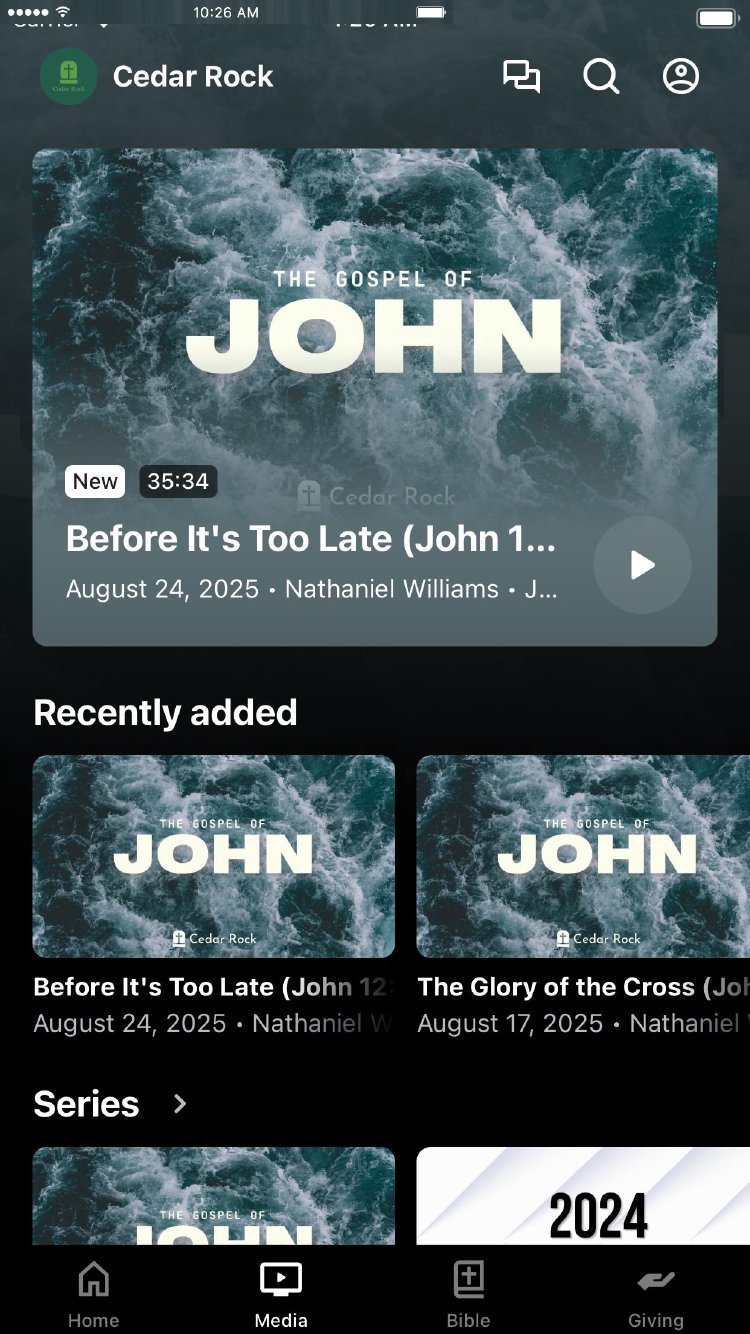The image size is (750, 1334).
Task: Open the Gospel of John series card
Action: (x=213, y=1196)
